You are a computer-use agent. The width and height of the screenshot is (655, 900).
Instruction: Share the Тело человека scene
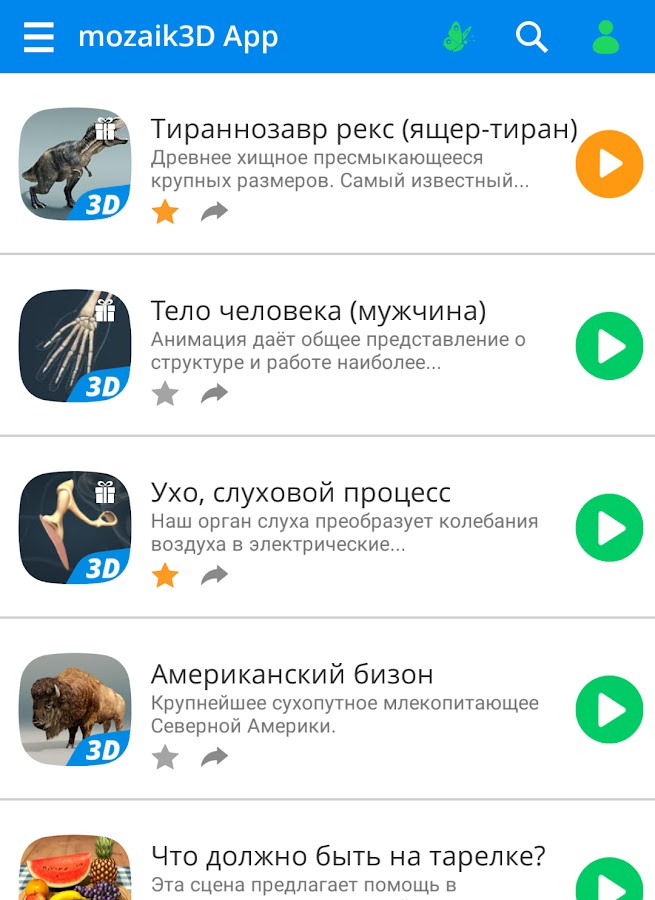pyautogui.click(x=214, y=394)
